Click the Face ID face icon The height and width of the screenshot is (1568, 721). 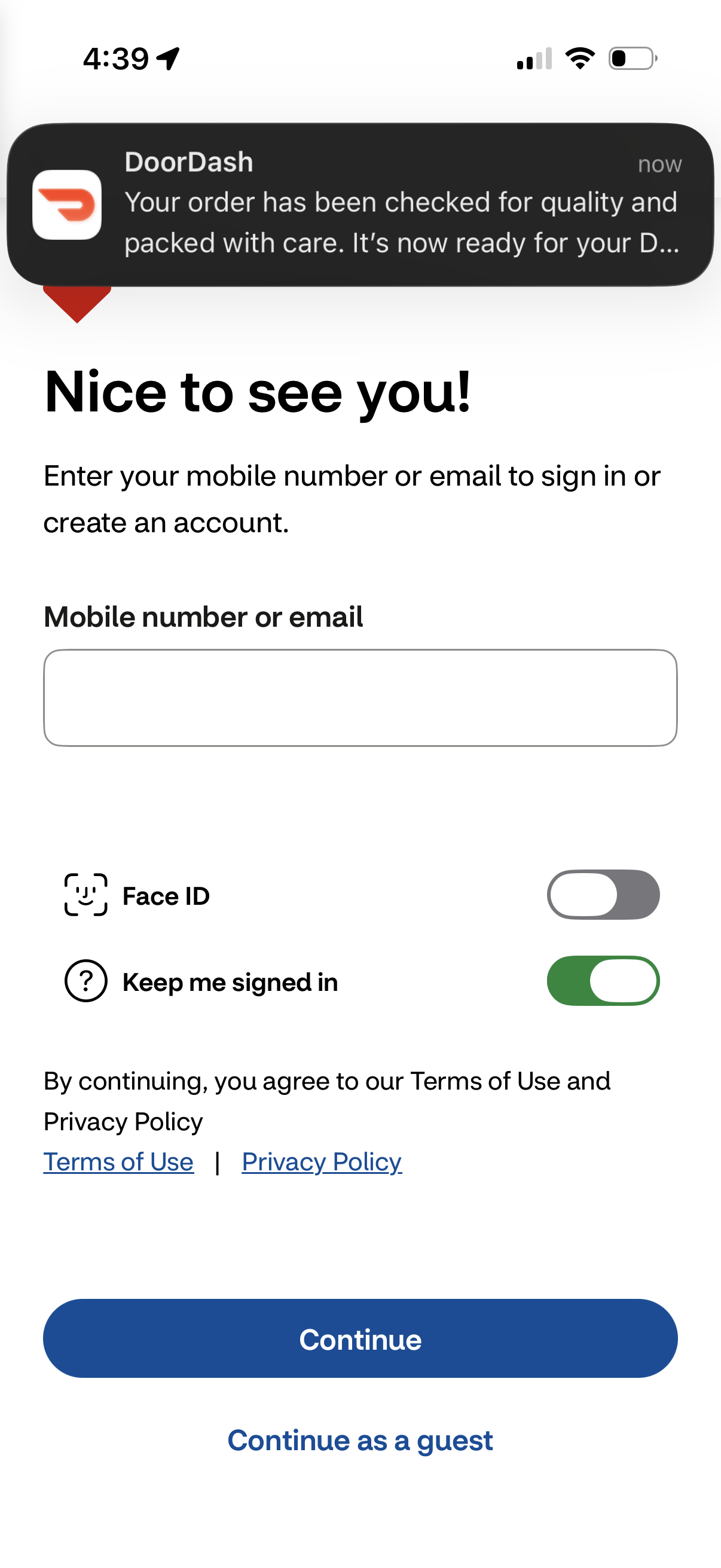(87, 894)
